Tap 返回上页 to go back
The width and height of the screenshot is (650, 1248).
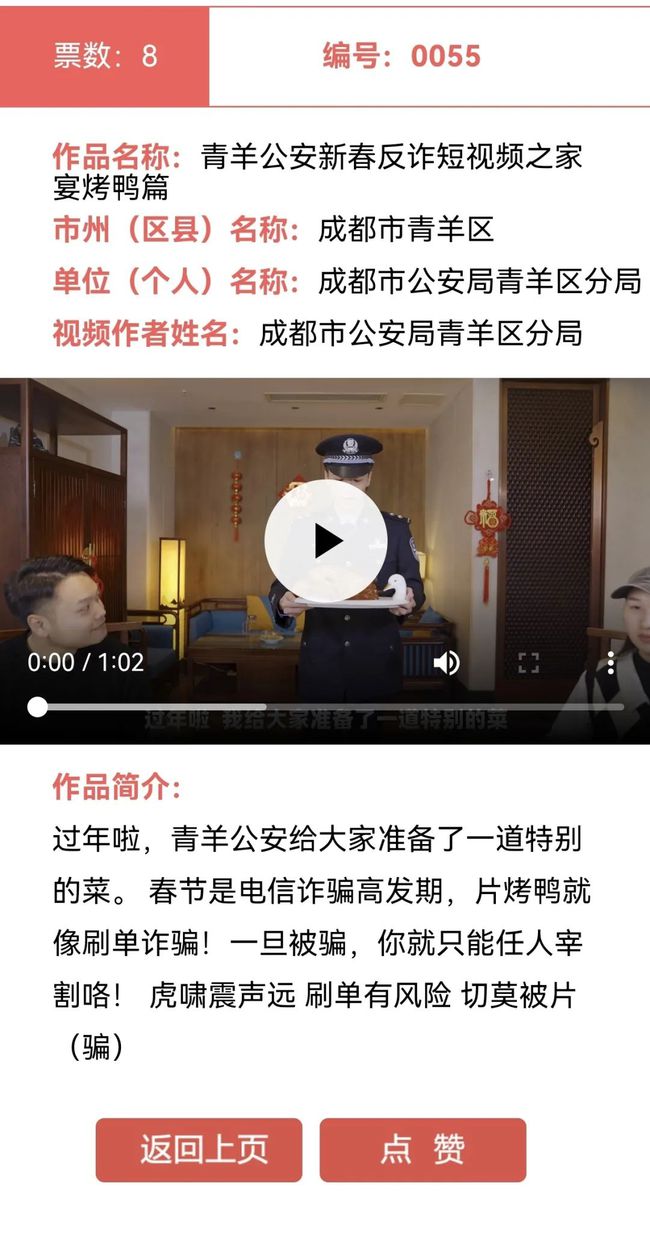199,1150
